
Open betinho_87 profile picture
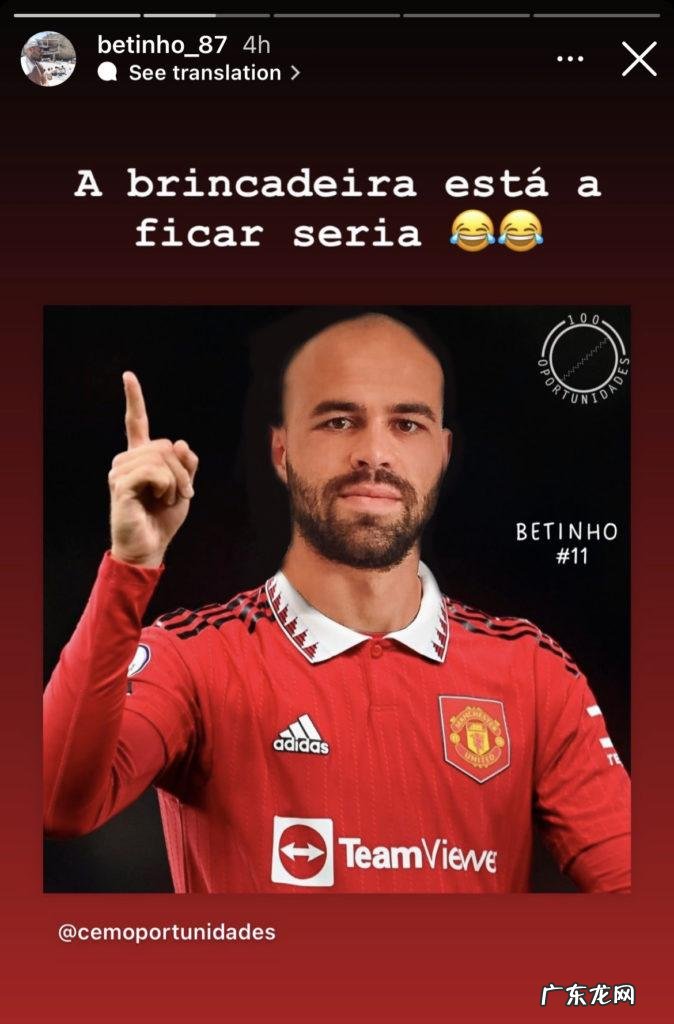tap(48, 58)
